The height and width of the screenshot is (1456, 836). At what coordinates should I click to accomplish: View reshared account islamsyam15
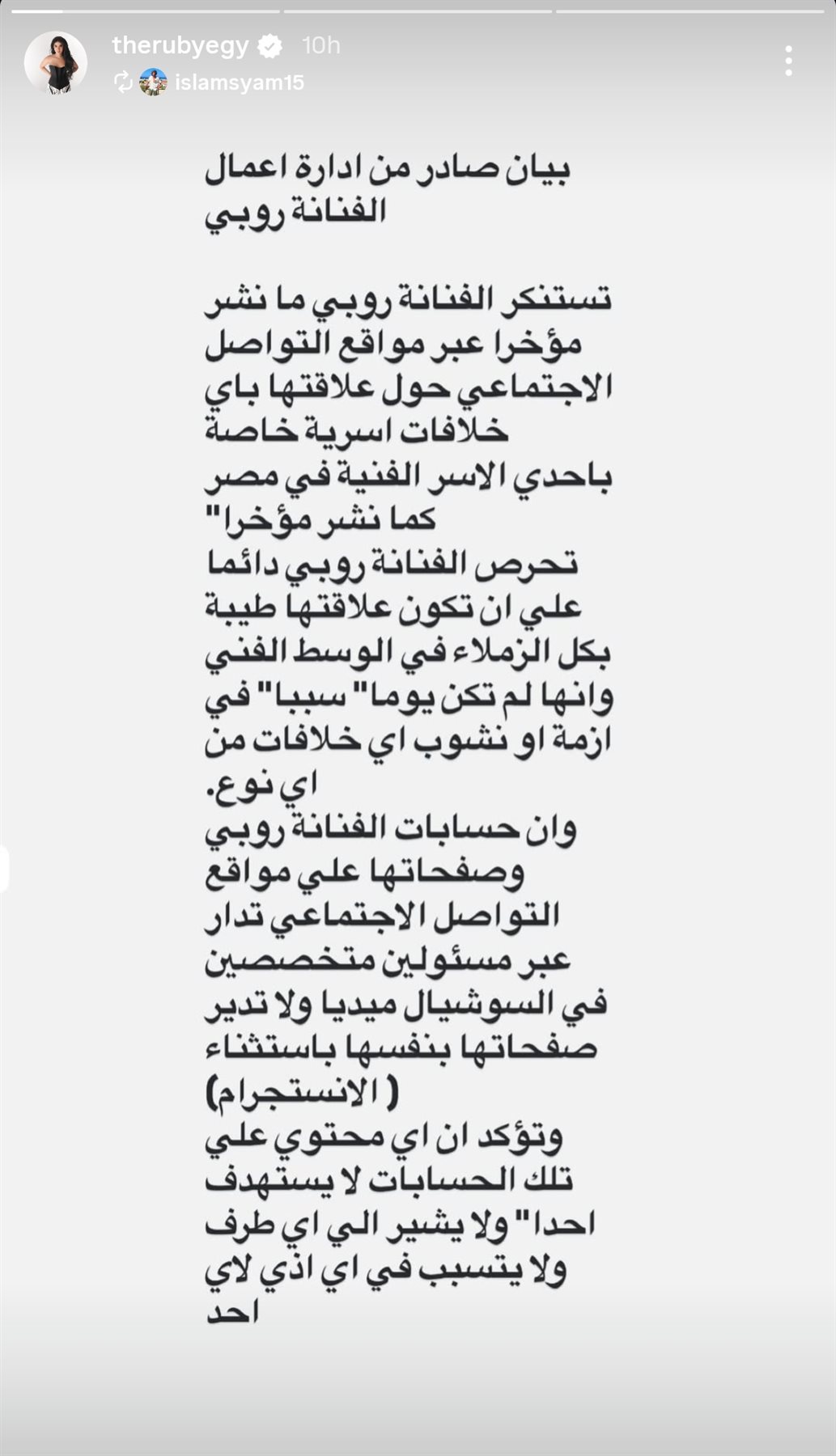239,83
